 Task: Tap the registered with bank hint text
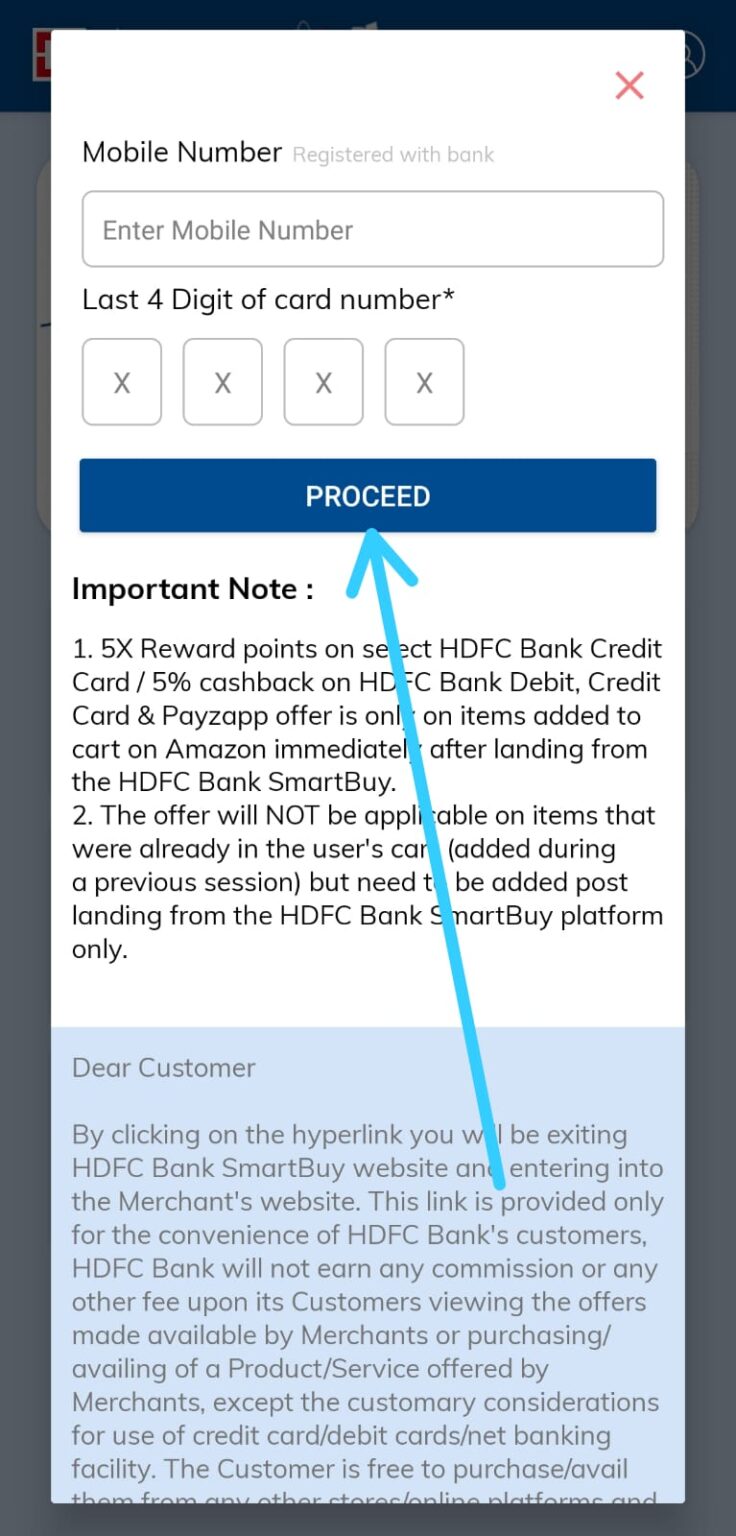pyautogui.click(x=394, y=155)
